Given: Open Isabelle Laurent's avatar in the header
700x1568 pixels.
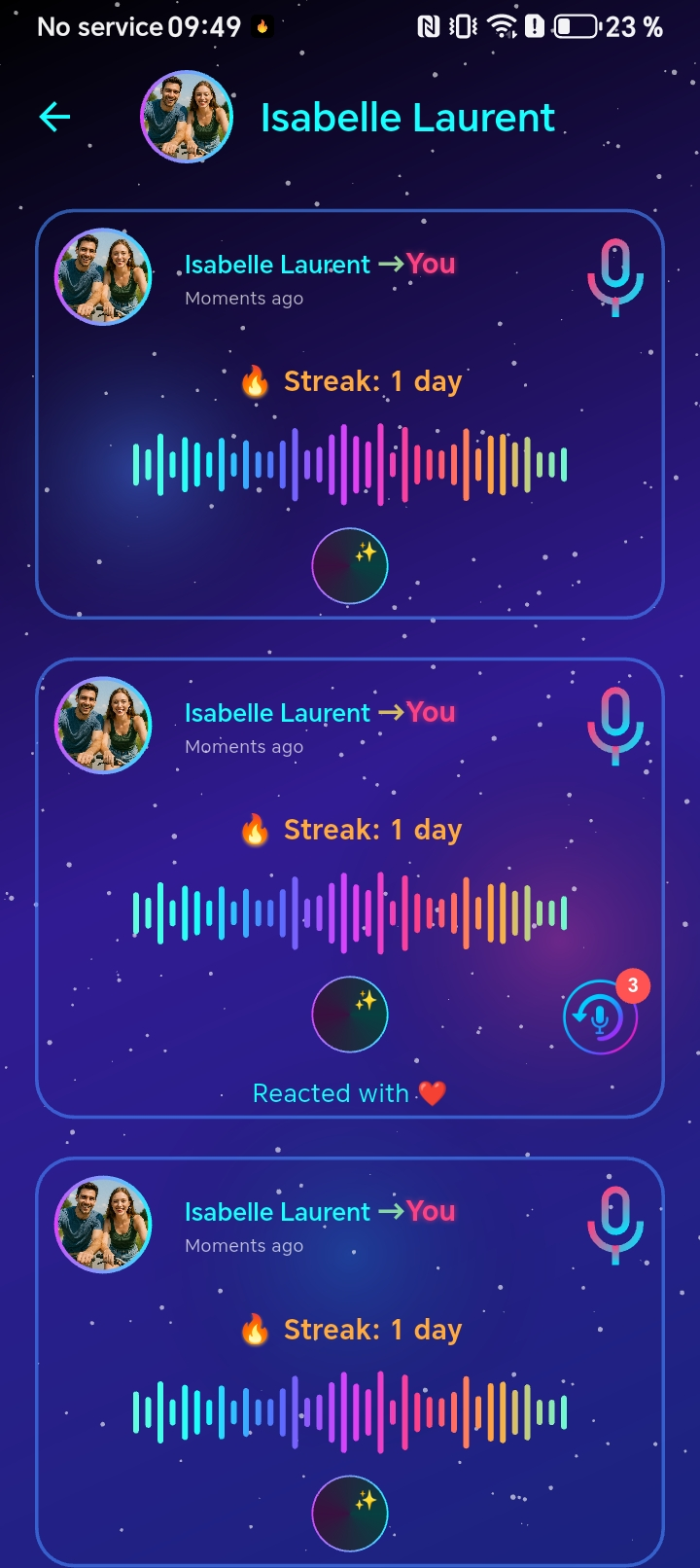Looking at the screenshot, I should pos(186,117).
